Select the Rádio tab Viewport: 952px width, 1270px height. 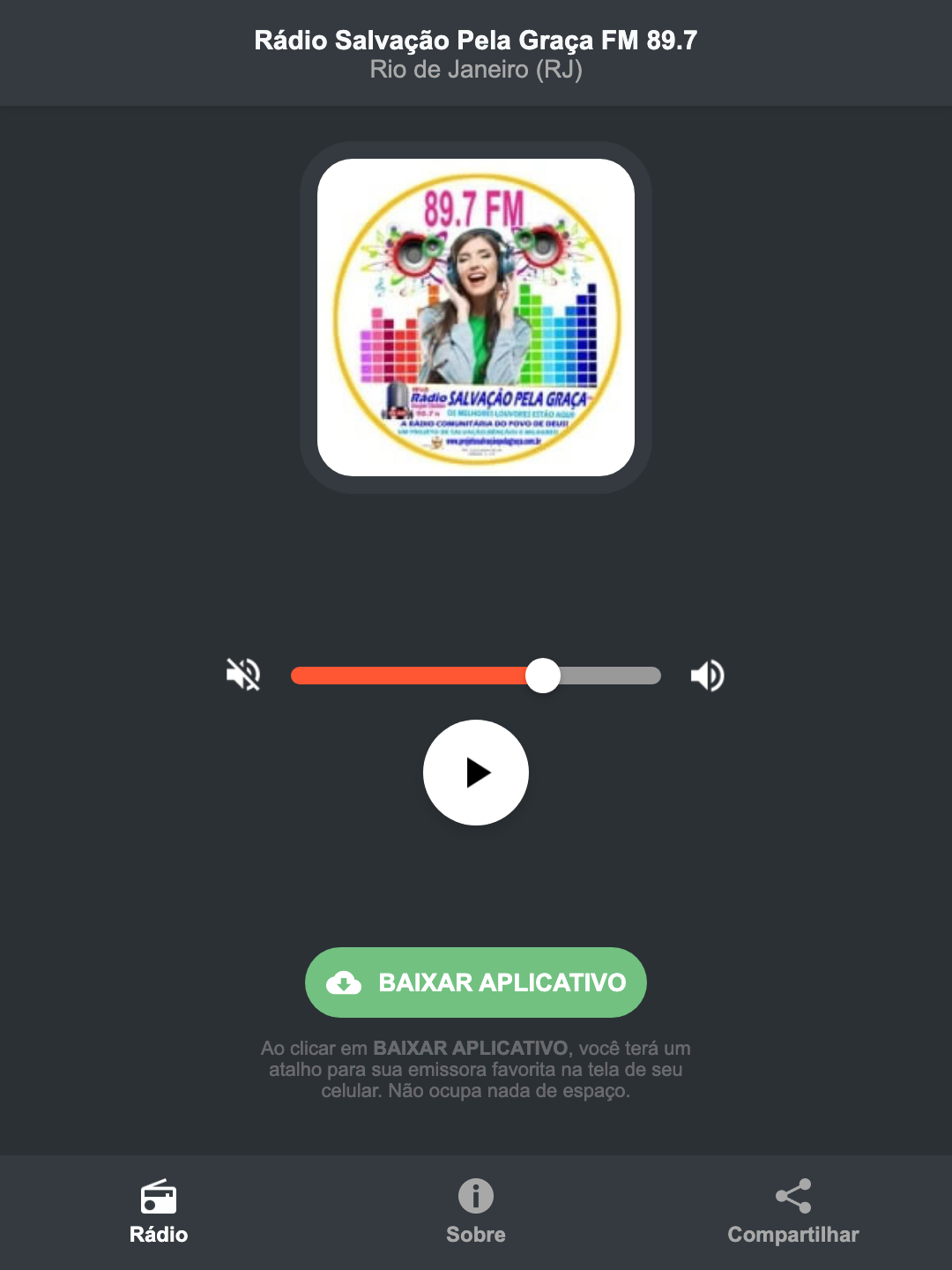click(x=159, y=1213)
